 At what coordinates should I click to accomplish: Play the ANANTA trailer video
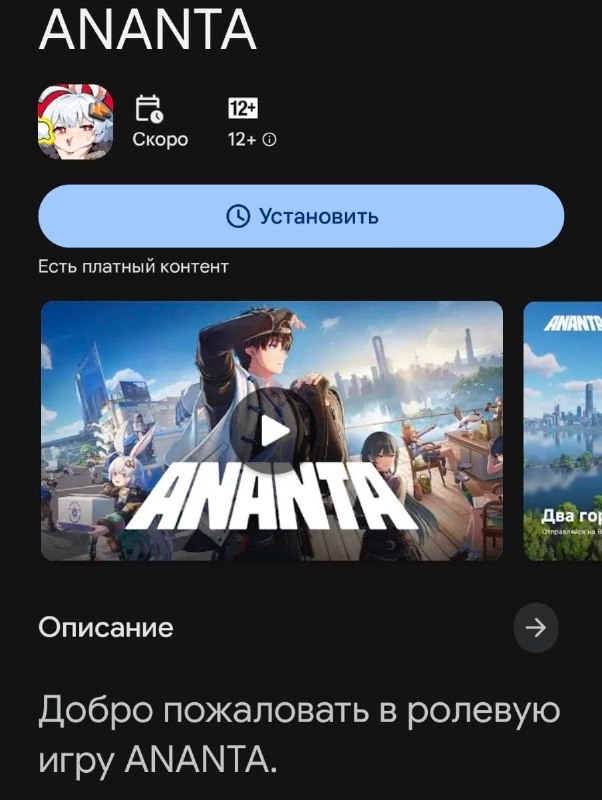click(x=272, y=431)
